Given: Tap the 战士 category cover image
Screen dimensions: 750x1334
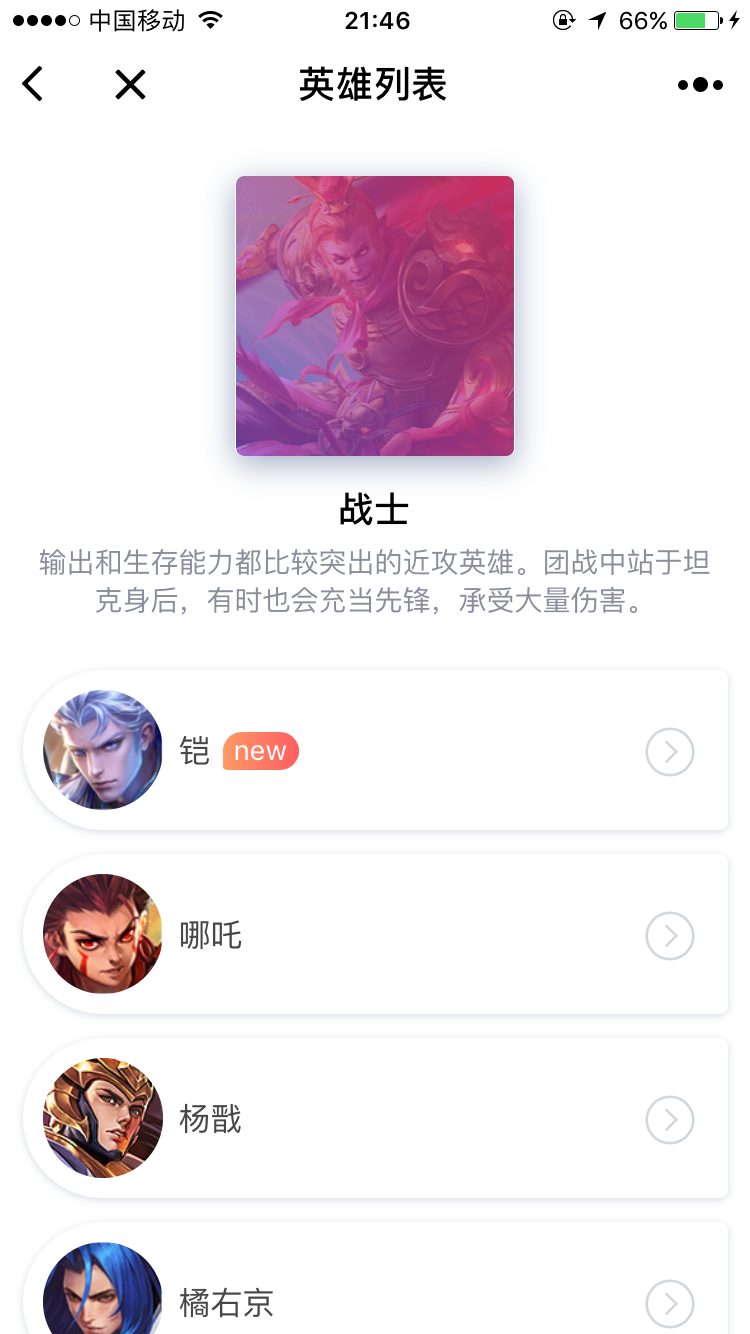Looking at the screenshot, I should (x=375, y=316).
